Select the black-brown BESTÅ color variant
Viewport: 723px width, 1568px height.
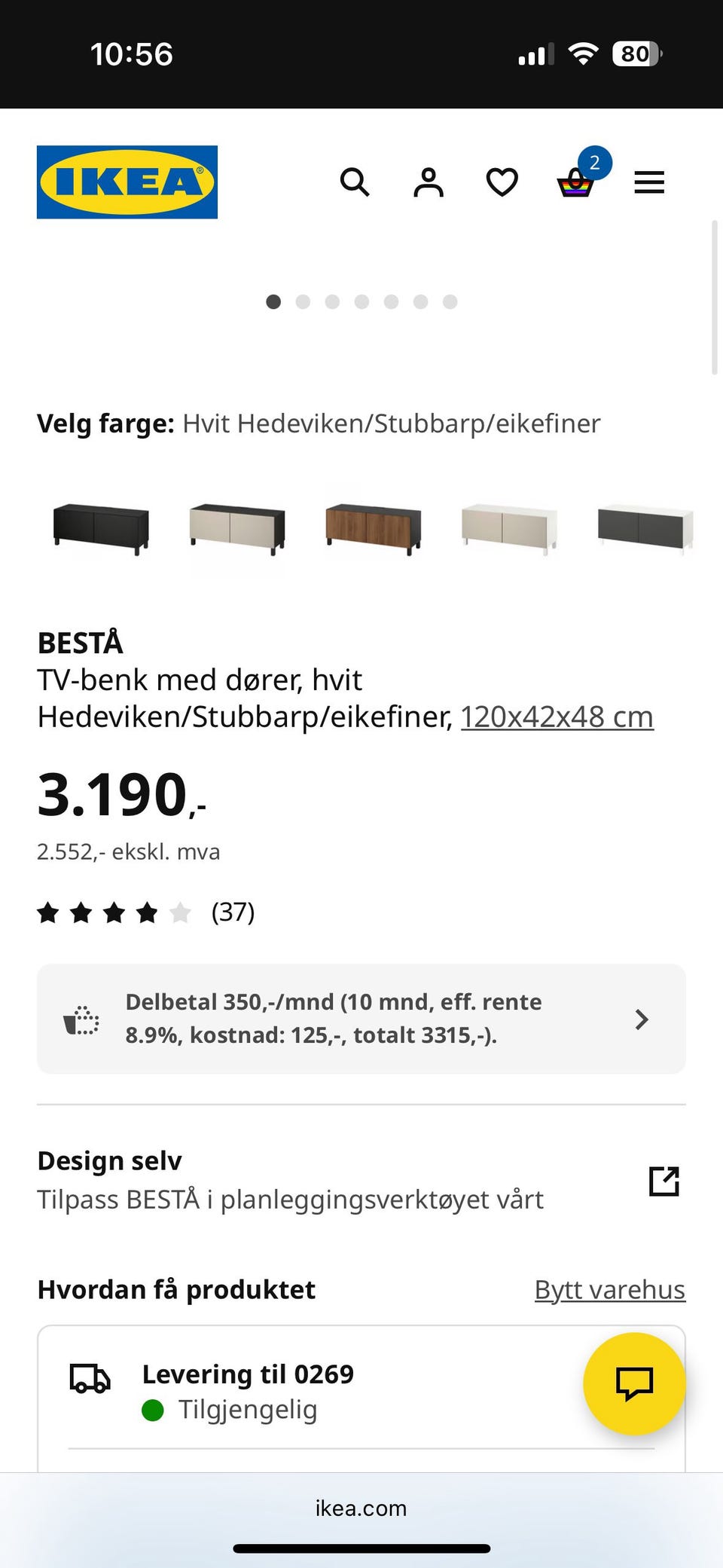coord(101,527)
